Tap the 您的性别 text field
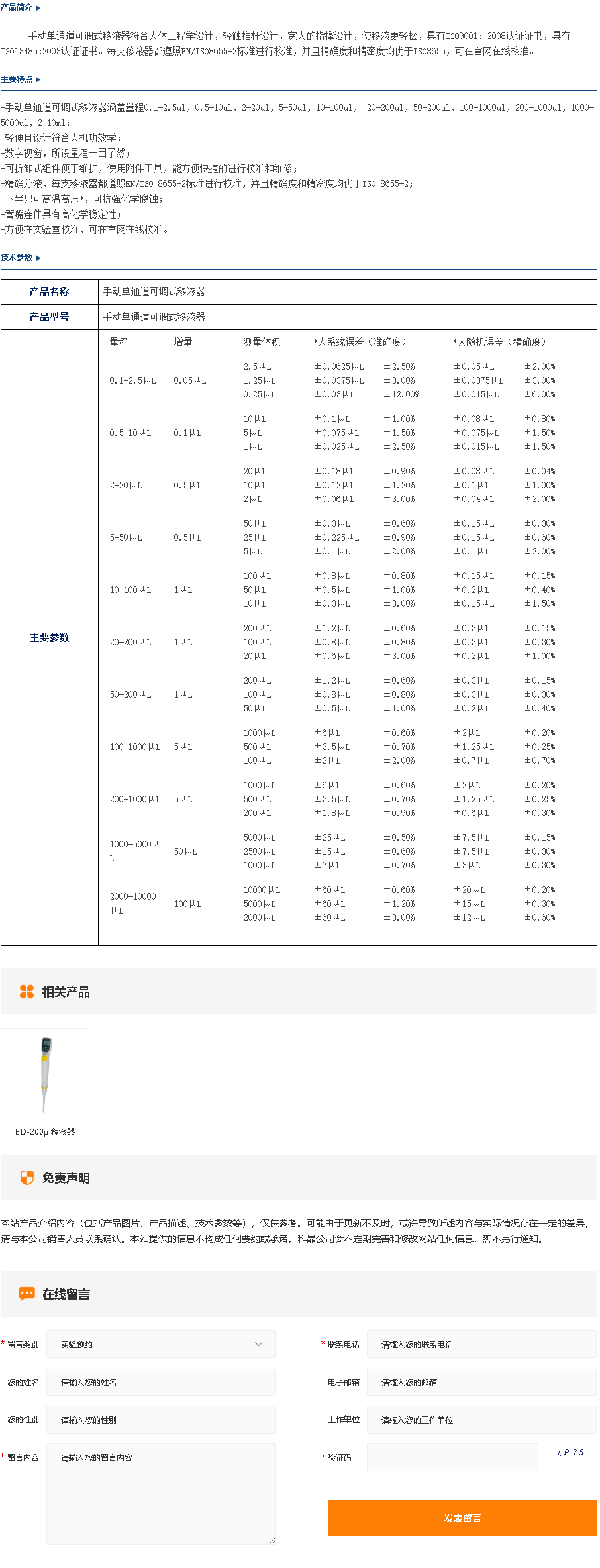This screenshot has height=1568, width=600. click(161, 1420)
